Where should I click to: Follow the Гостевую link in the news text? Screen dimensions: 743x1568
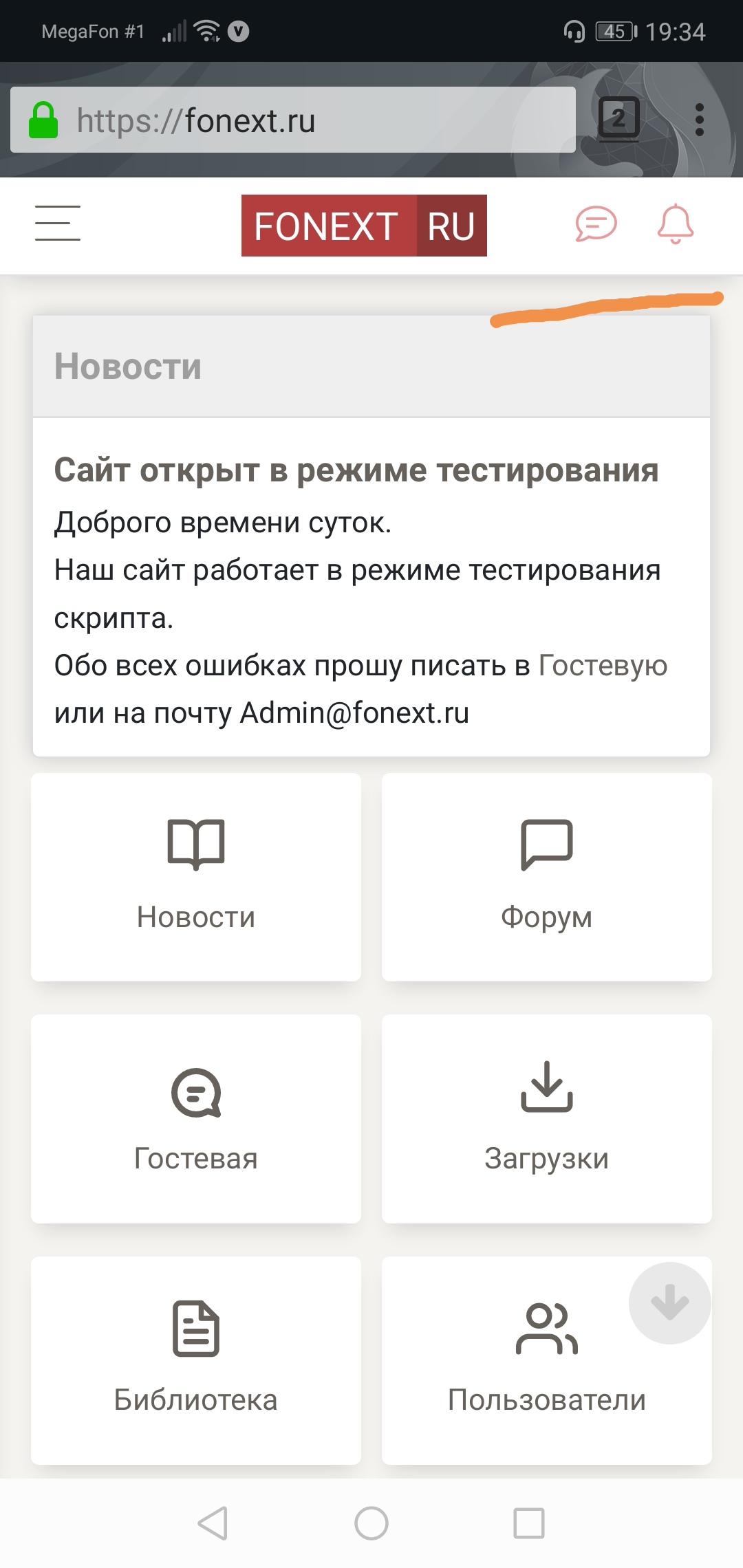(603, 666)
